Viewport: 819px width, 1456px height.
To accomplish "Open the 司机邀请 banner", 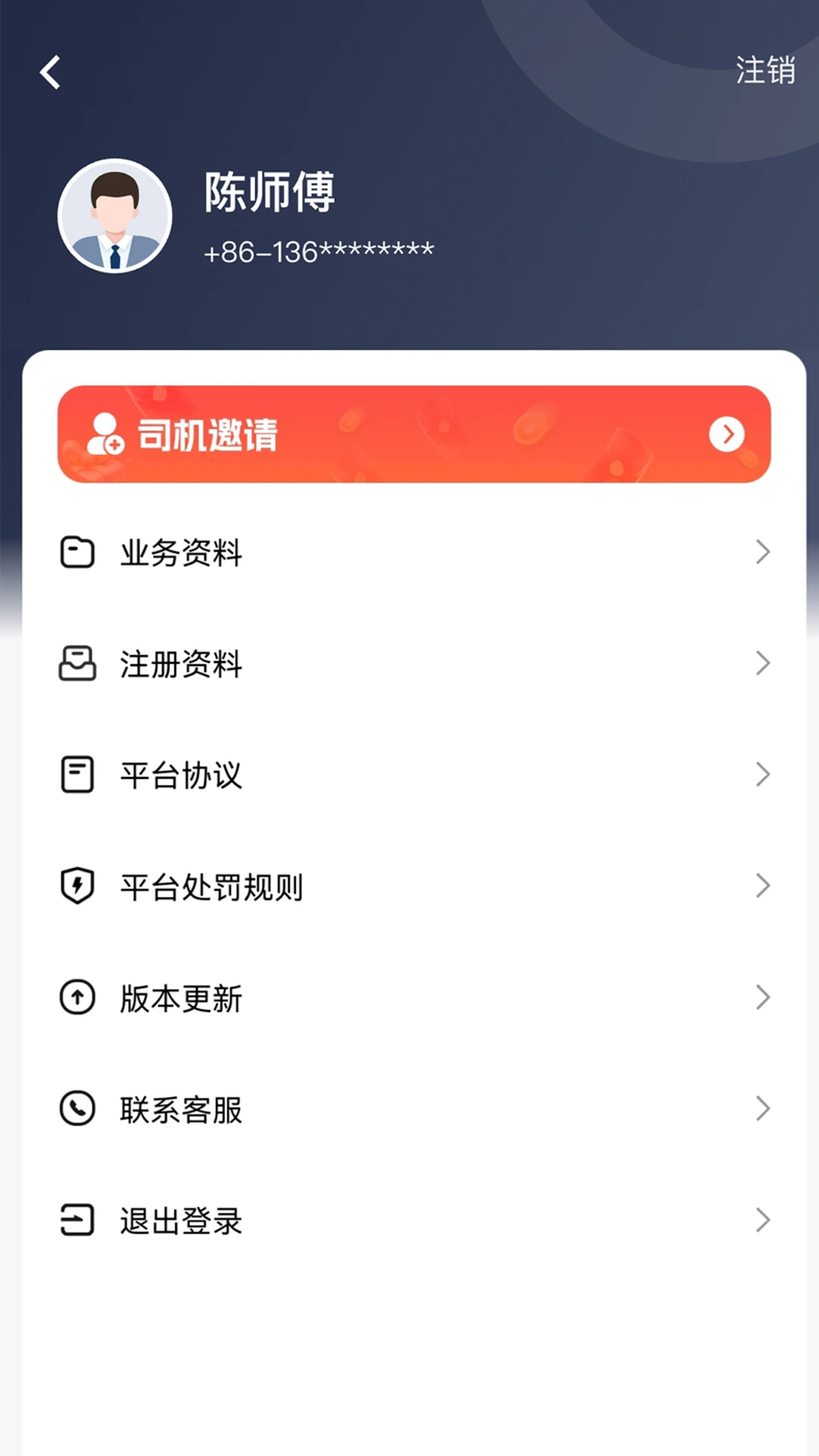I will point(414,435).
